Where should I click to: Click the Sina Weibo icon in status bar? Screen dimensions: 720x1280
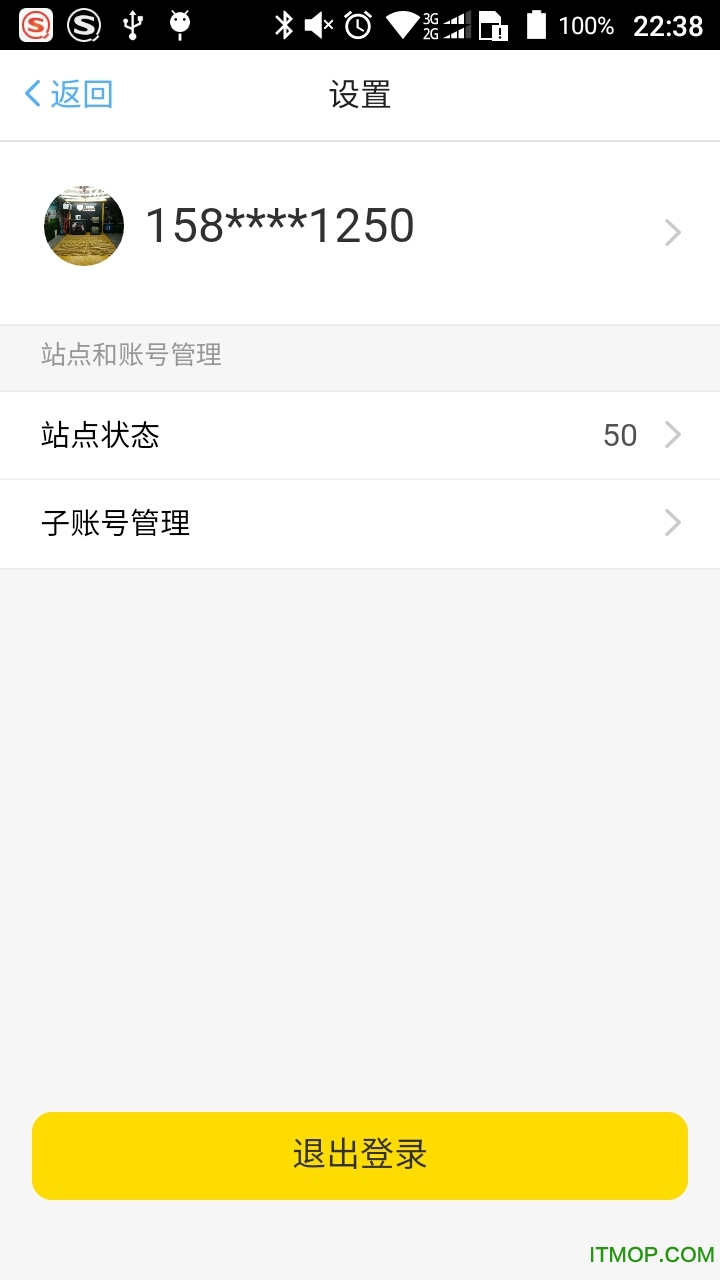(36, 25)
